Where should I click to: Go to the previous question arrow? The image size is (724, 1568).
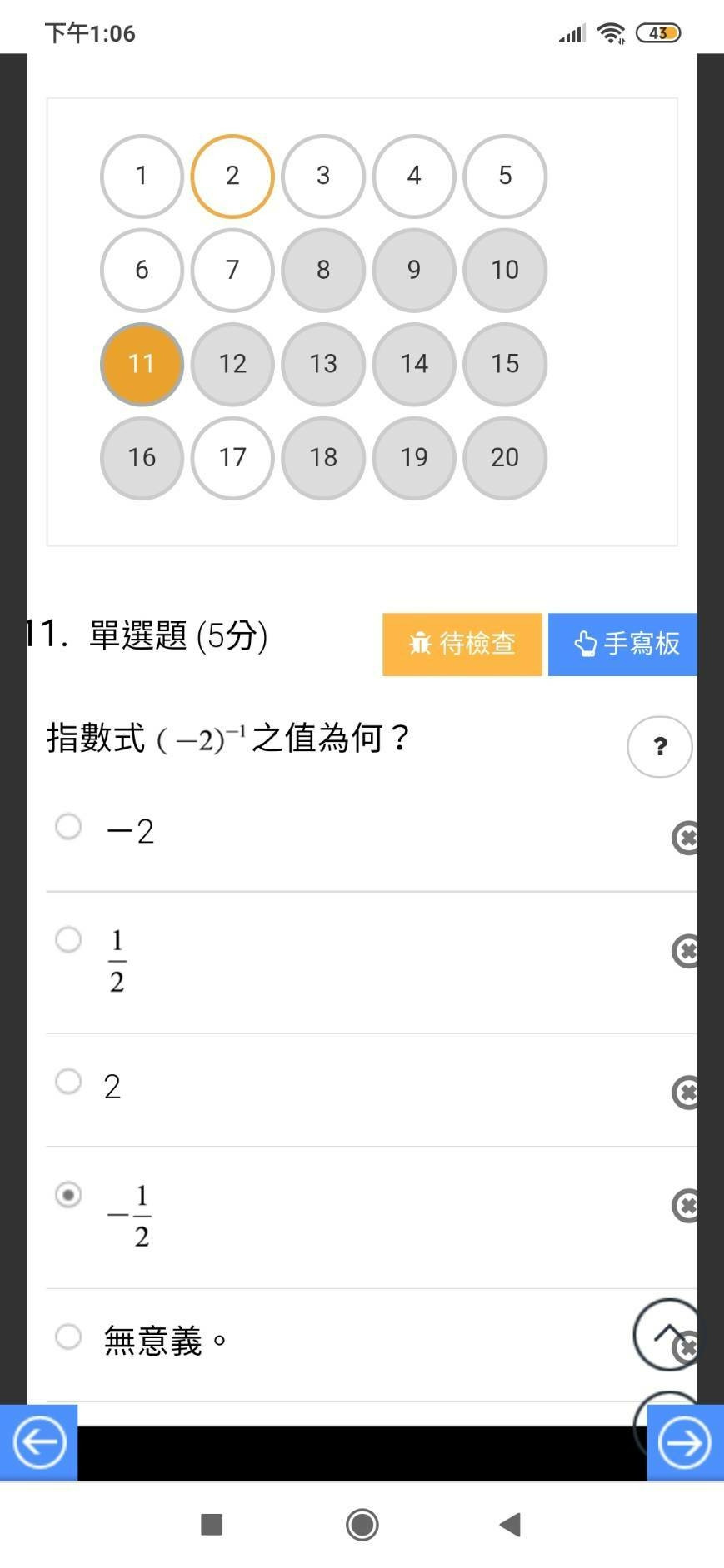38,1442
